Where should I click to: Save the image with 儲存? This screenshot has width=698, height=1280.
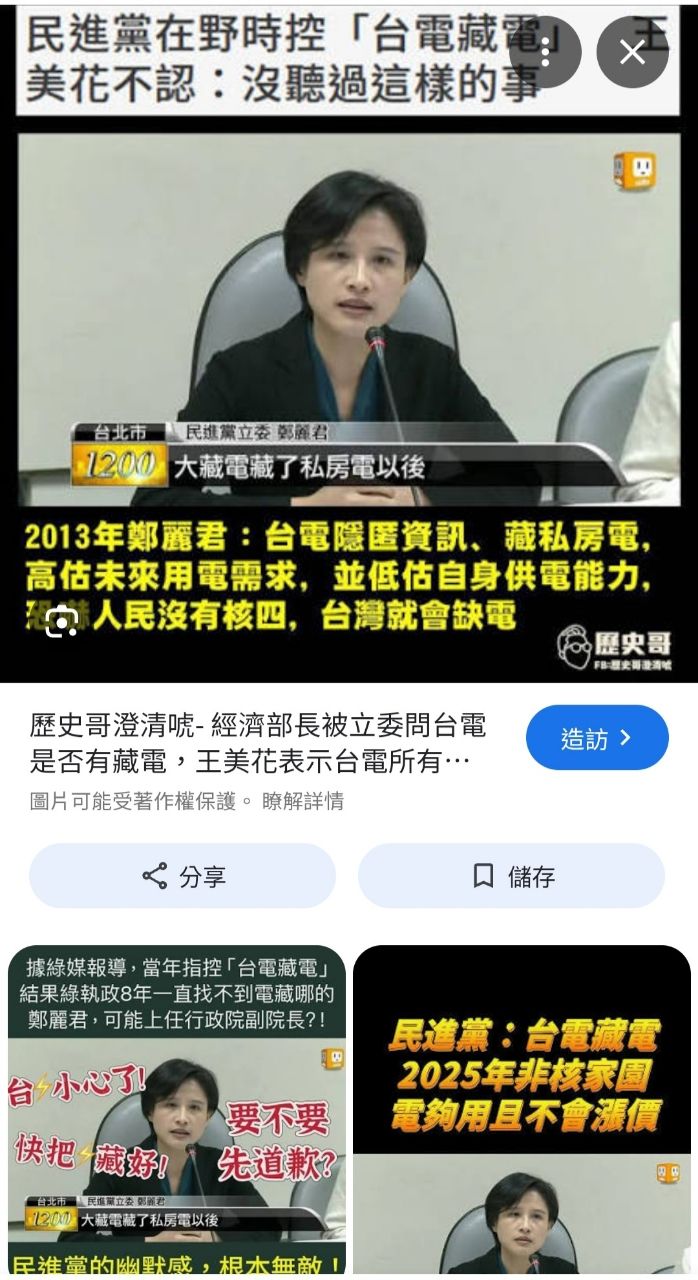click(511, 876)
